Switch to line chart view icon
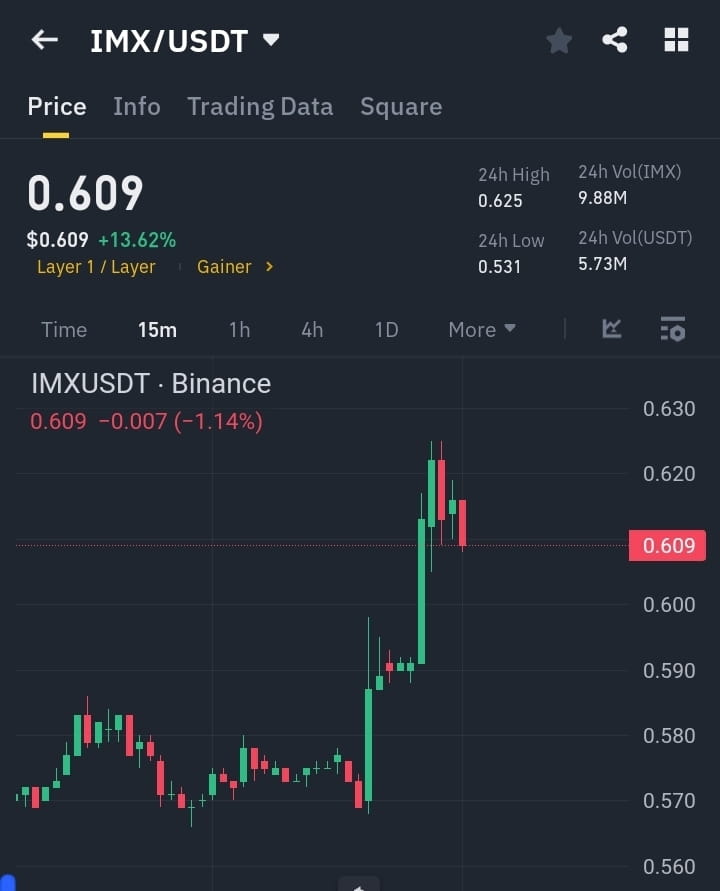 tap(610, 329)
